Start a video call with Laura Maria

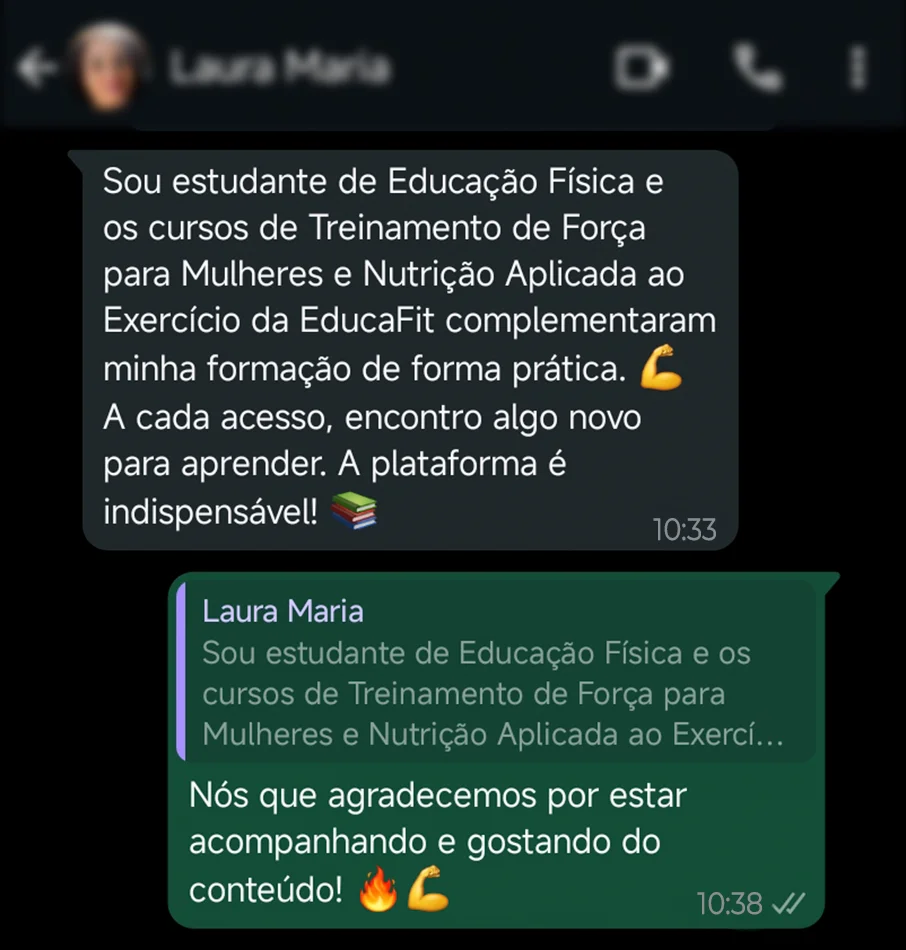point(641,68)
